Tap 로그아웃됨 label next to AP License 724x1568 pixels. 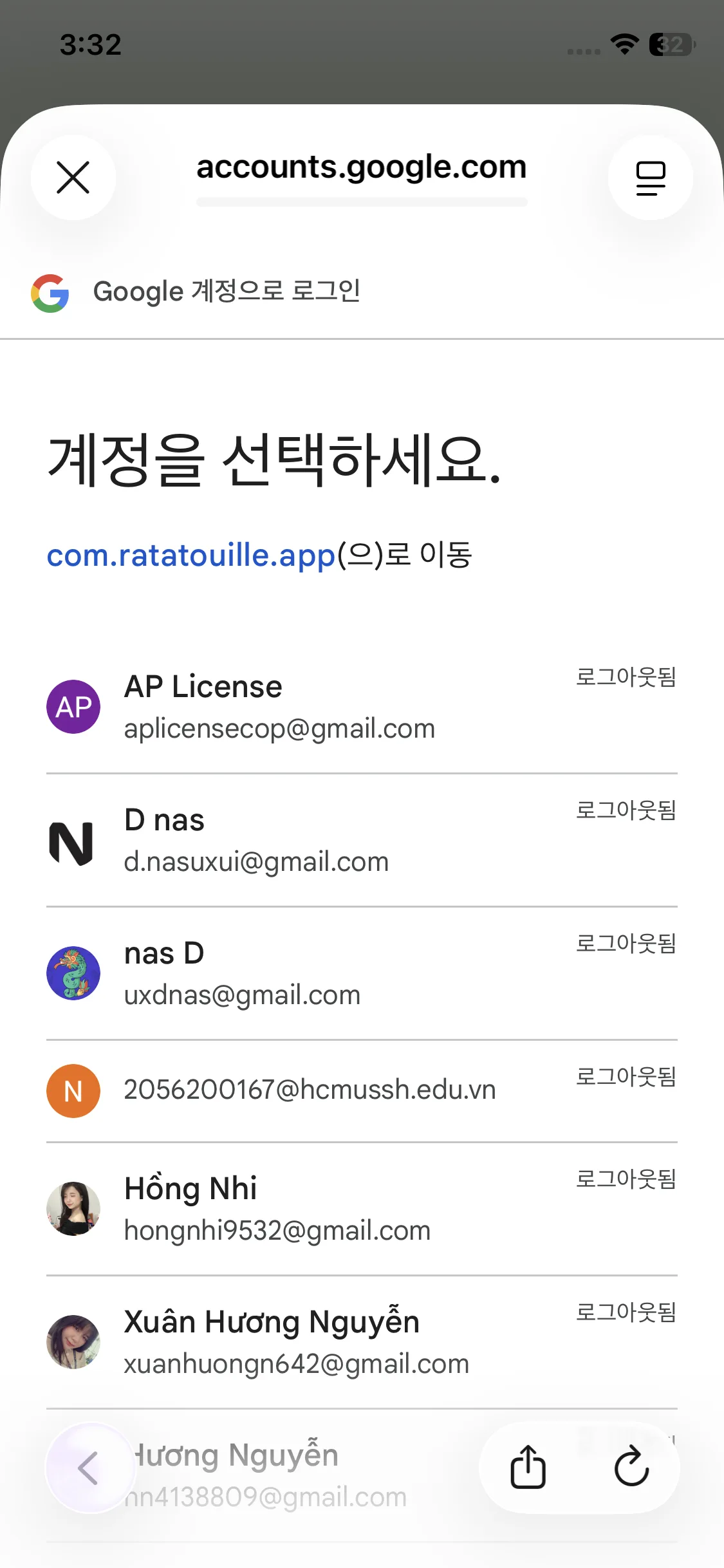pos(626,677)
